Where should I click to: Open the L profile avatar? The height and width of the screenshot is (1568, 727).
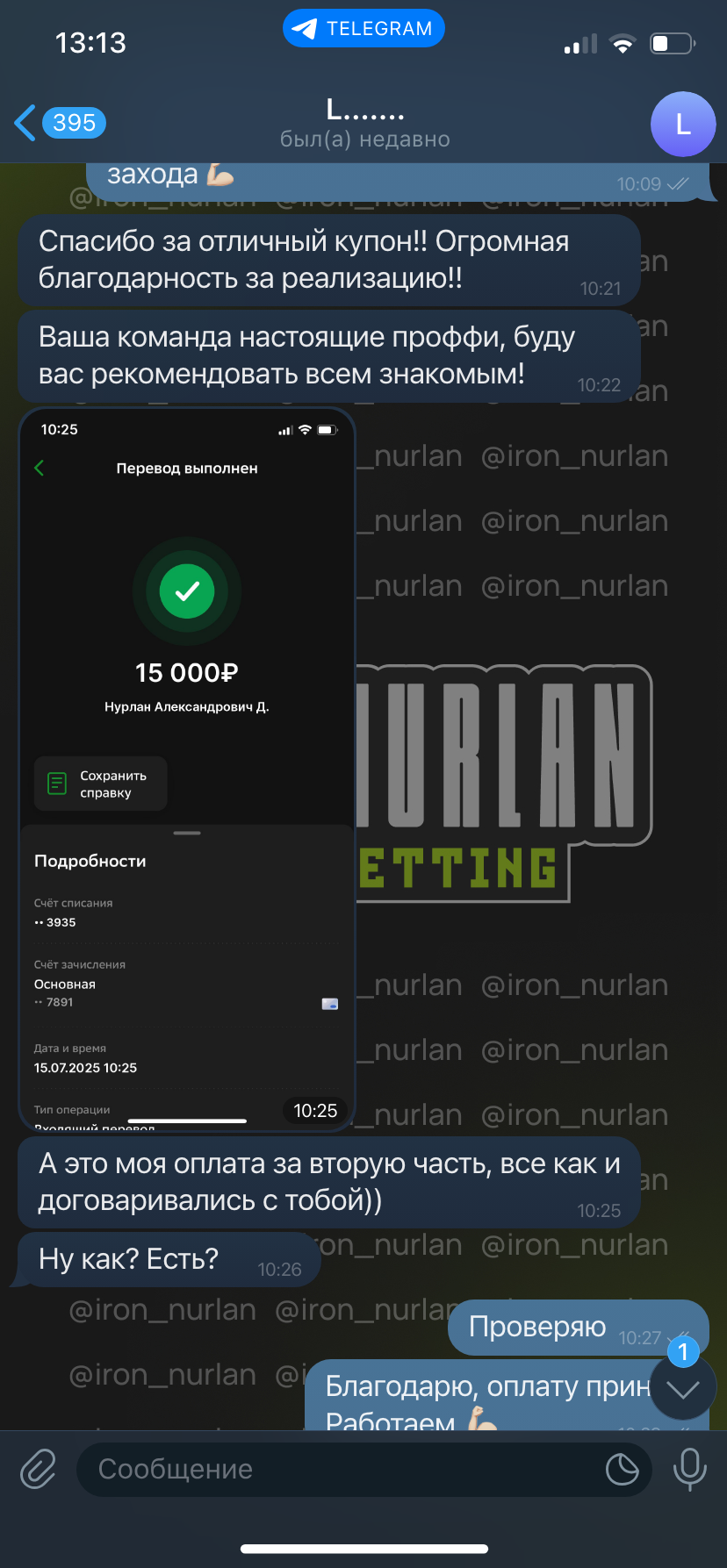(x=683, y=125)
